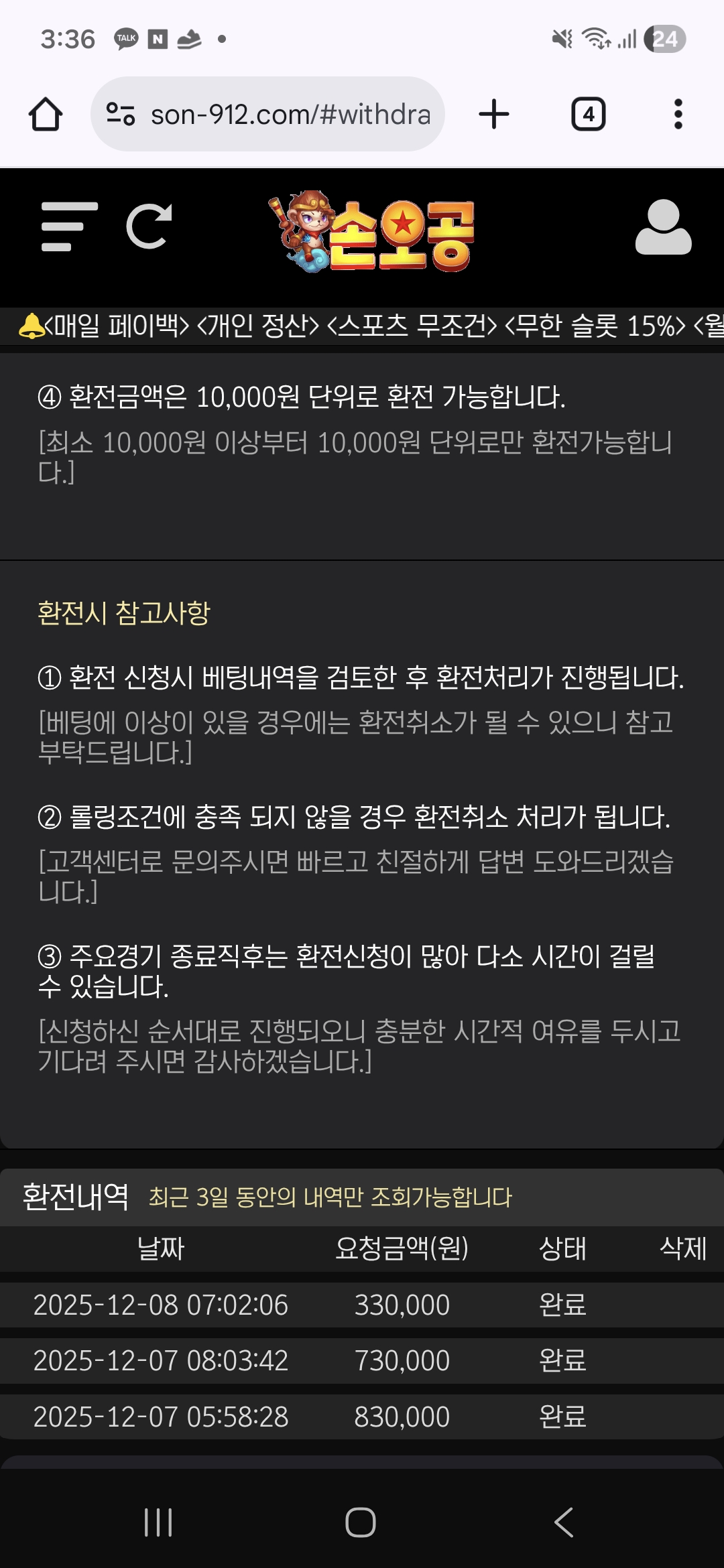Tap the browser home button
This screenshot has width=724, height=1568.
click(x=46, y=115)
